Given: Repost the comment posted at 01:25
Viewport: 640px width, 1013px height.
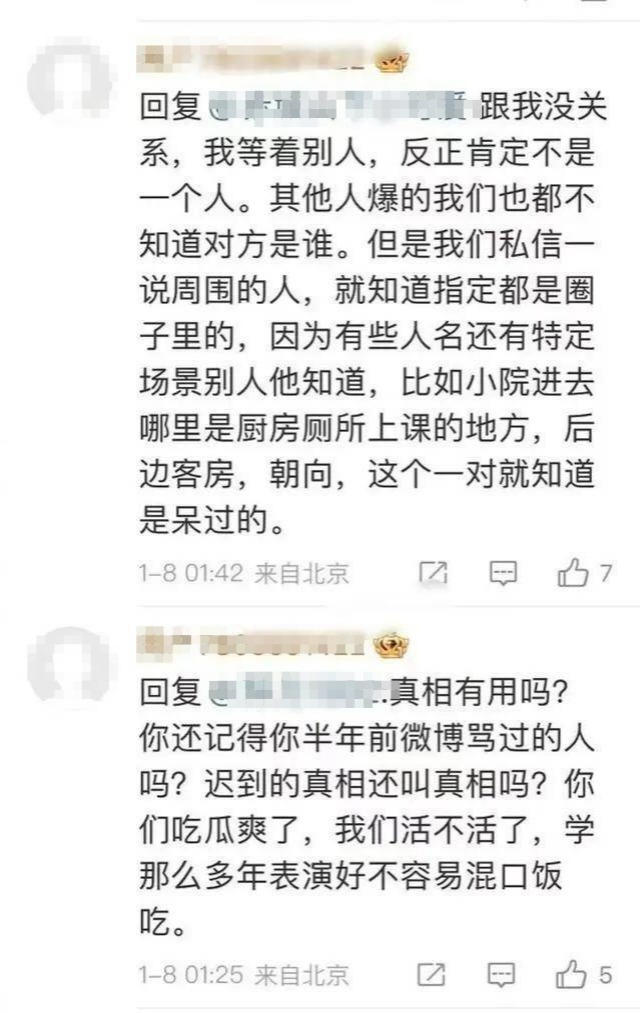Looking at the screenshot, I should [x=431, y=975].
